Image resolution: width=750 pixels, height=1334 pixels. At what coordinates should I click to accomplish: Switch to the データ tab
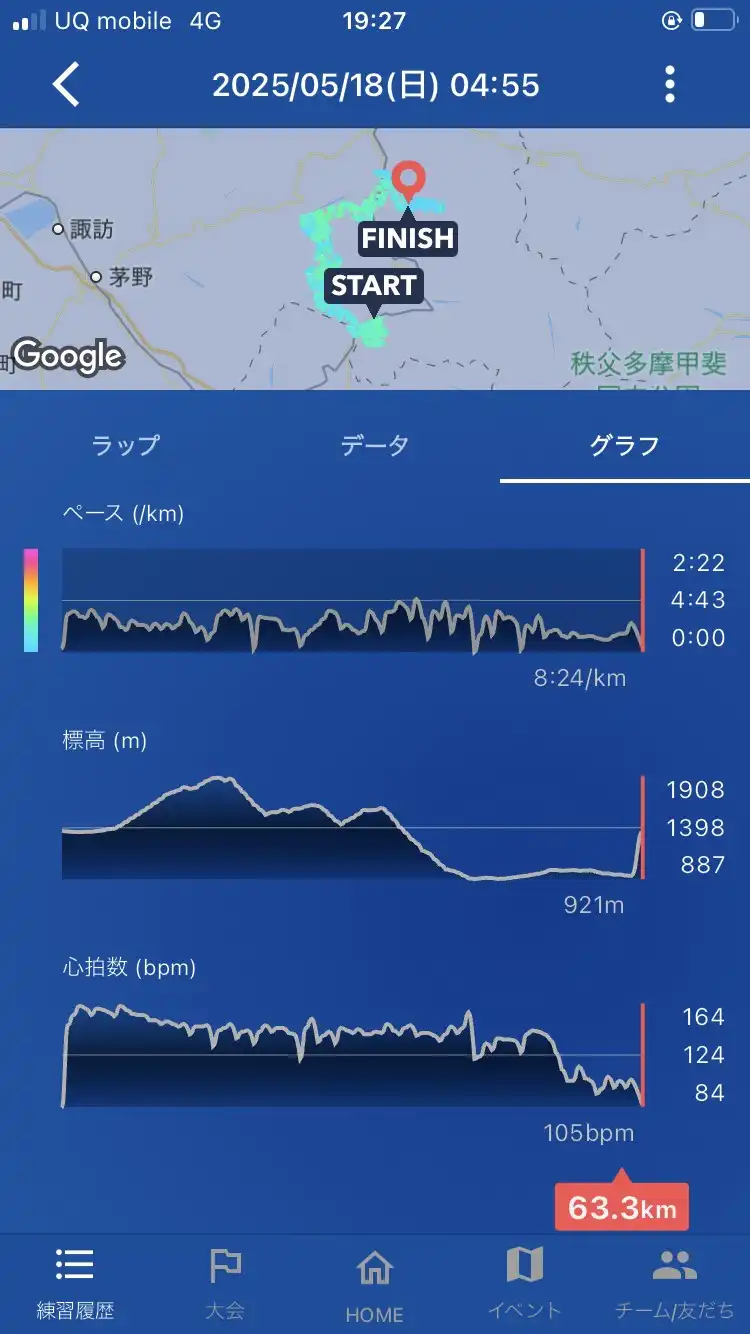tap(375, 446)
